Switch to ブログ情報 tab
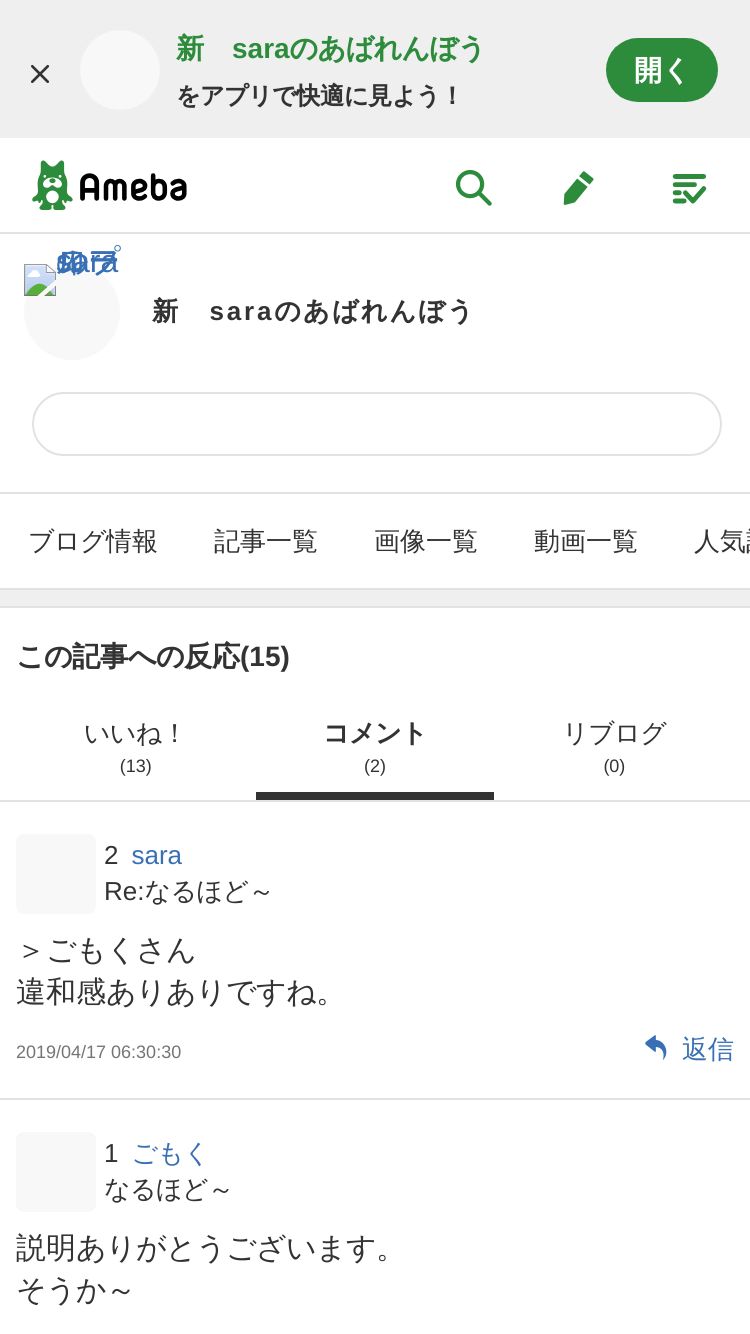 (x=93, y=541)
